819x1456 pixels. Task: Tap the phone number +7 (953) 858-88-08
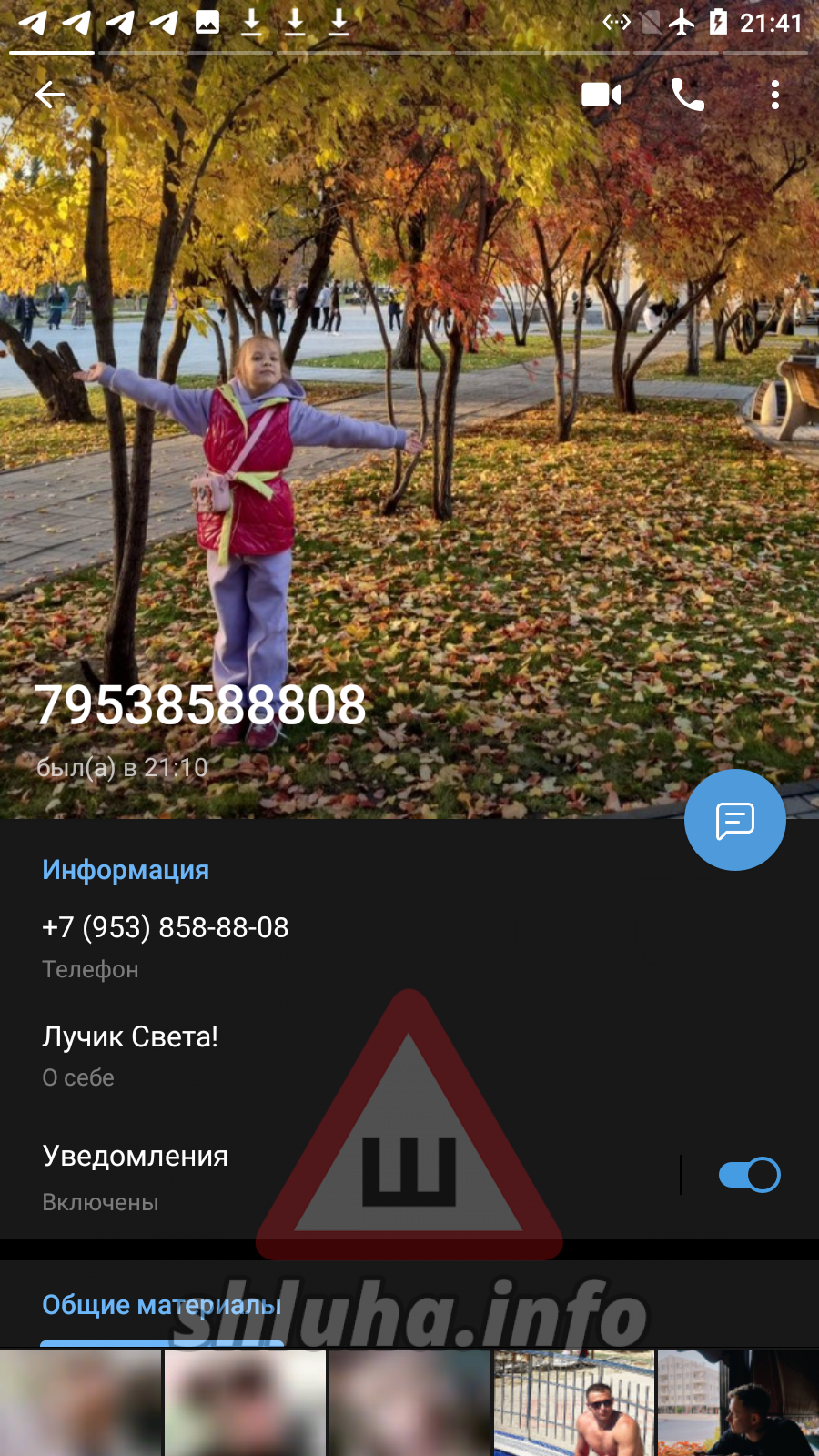click(166, 928)
